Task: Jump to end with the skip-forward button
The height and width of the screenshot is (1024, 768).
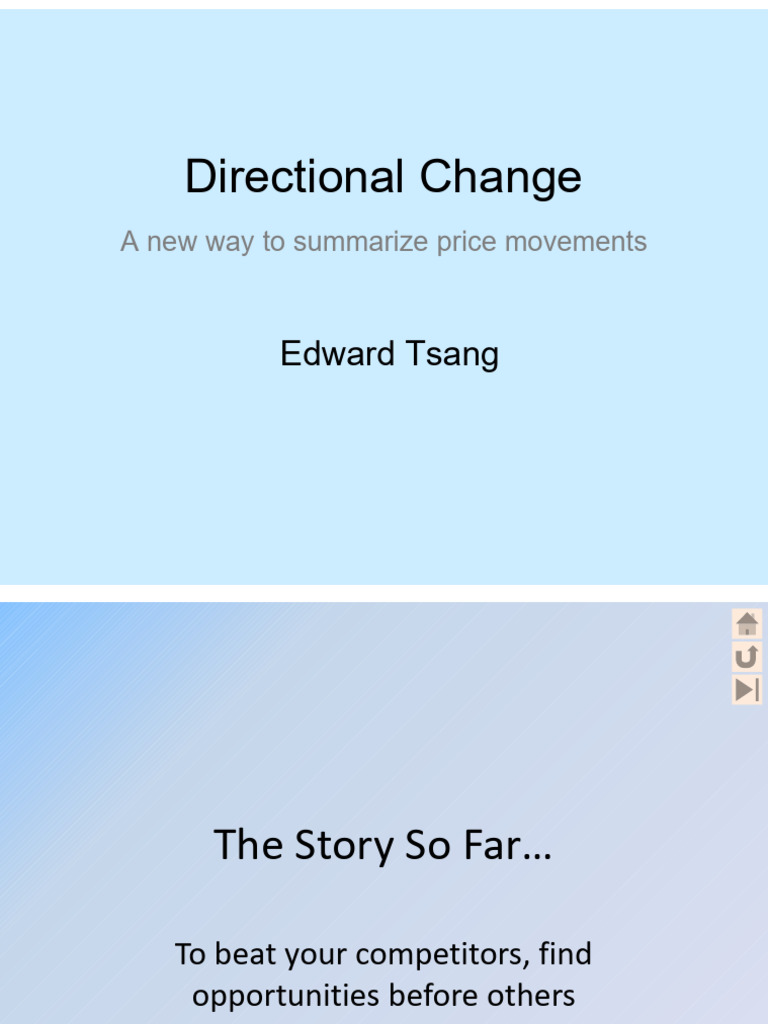Action: click(746, 689)
